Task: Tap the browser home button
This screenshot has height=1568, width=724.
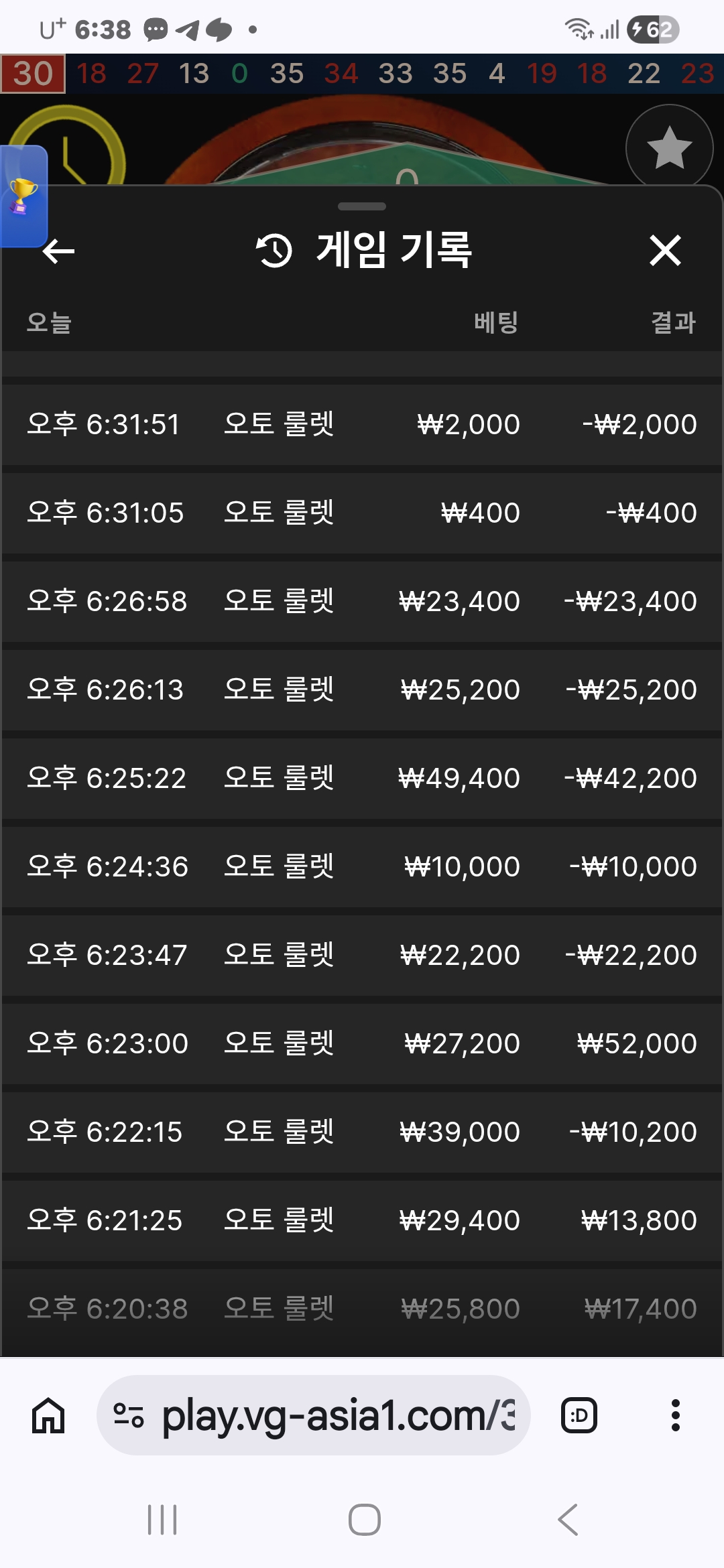Action: (48, 1415)
